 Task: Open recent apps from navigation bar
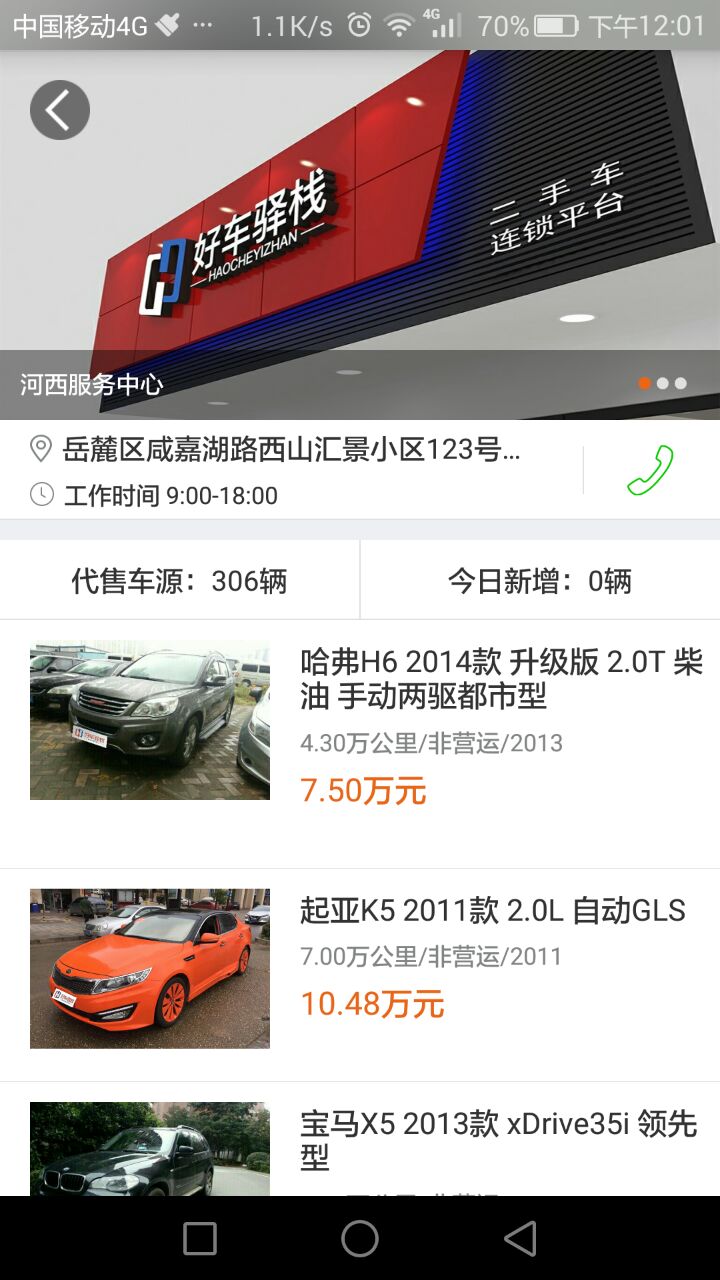200,1239
